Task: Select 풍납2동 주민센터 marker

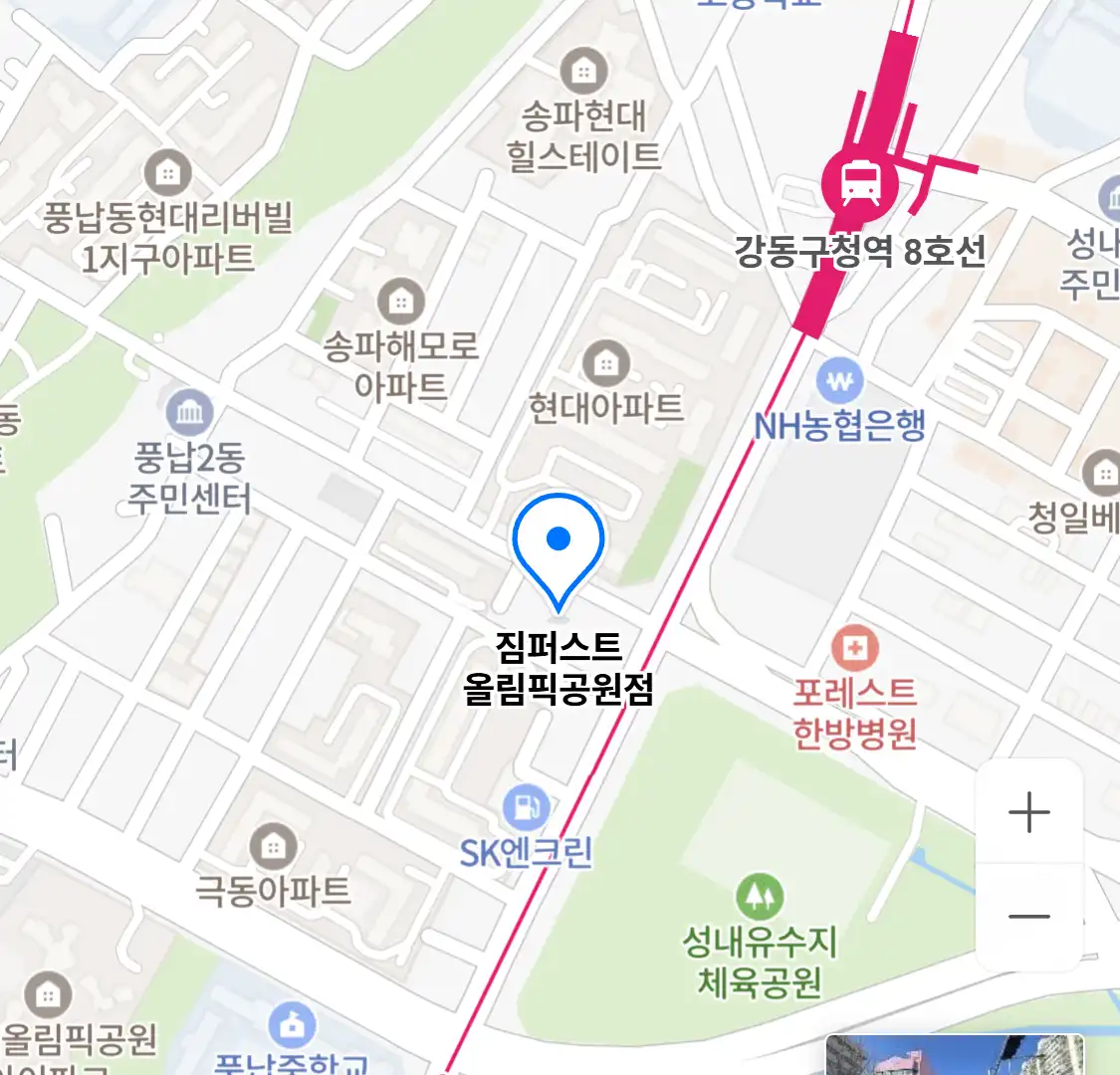Action: pyautogui.click(x=189, y=413)
